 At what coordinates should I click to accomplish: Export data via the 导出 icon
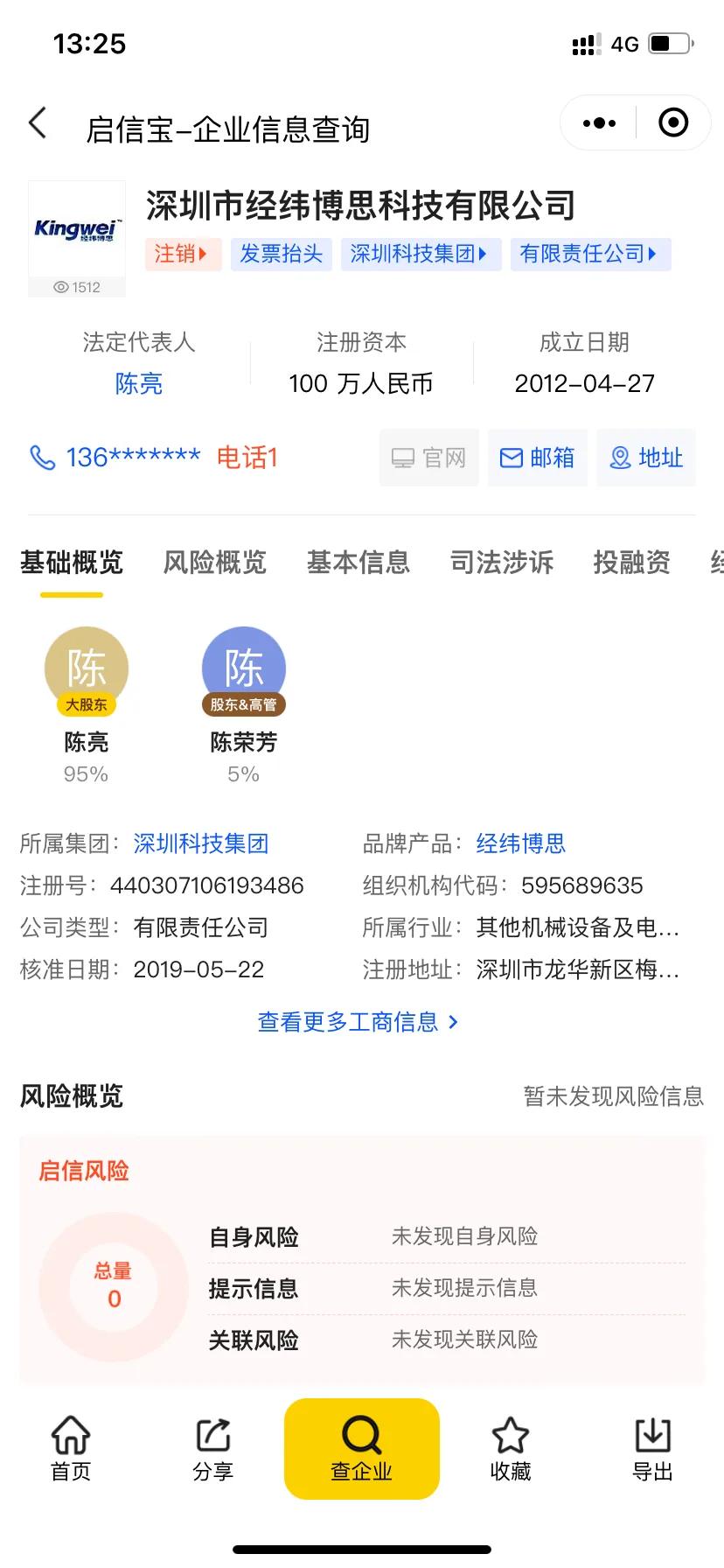point(652,1448)
